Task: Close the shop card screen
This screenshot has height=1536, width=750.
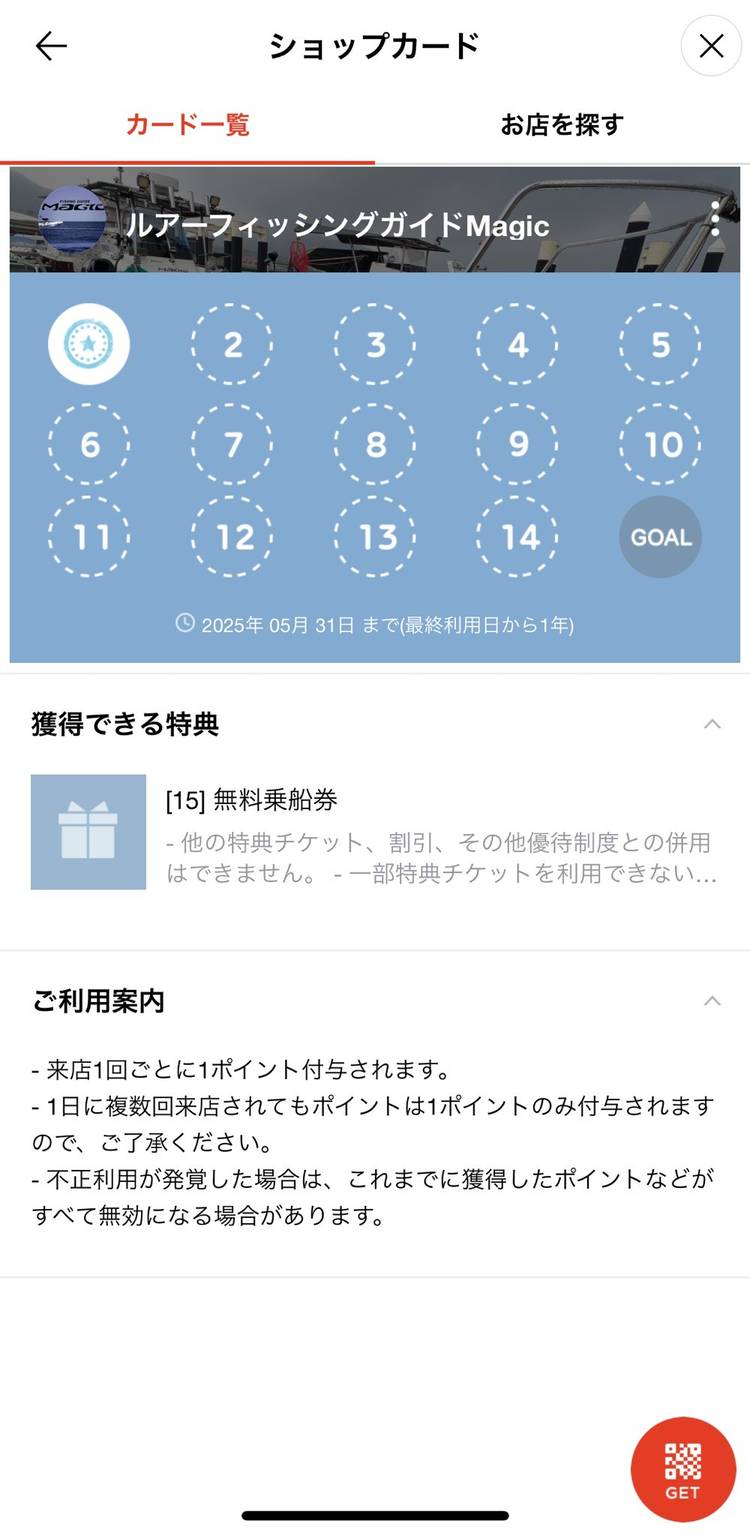Action: [x=711, y=46]
